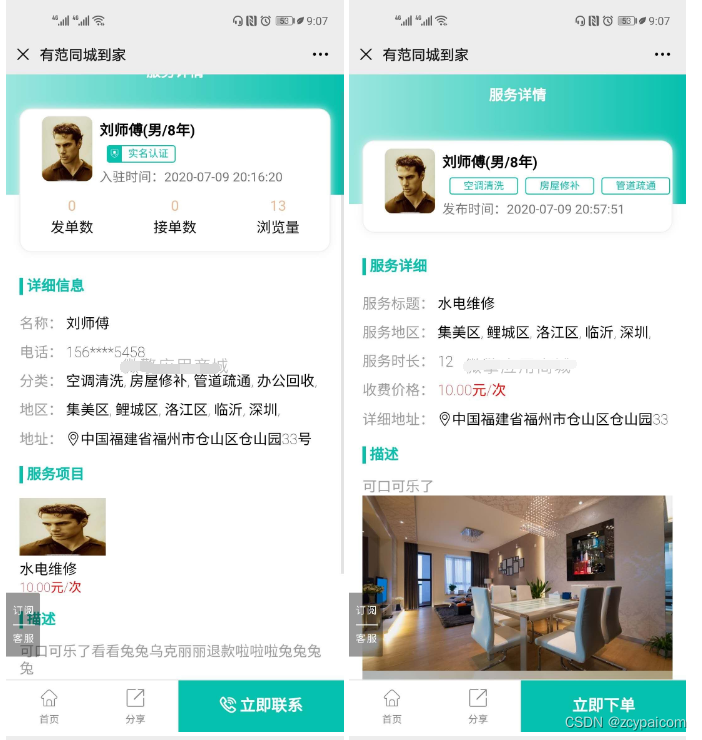Open overflow menu on the 服务详情 page
Viewport: 702px width, 740px height.
[x=662, y=54]
